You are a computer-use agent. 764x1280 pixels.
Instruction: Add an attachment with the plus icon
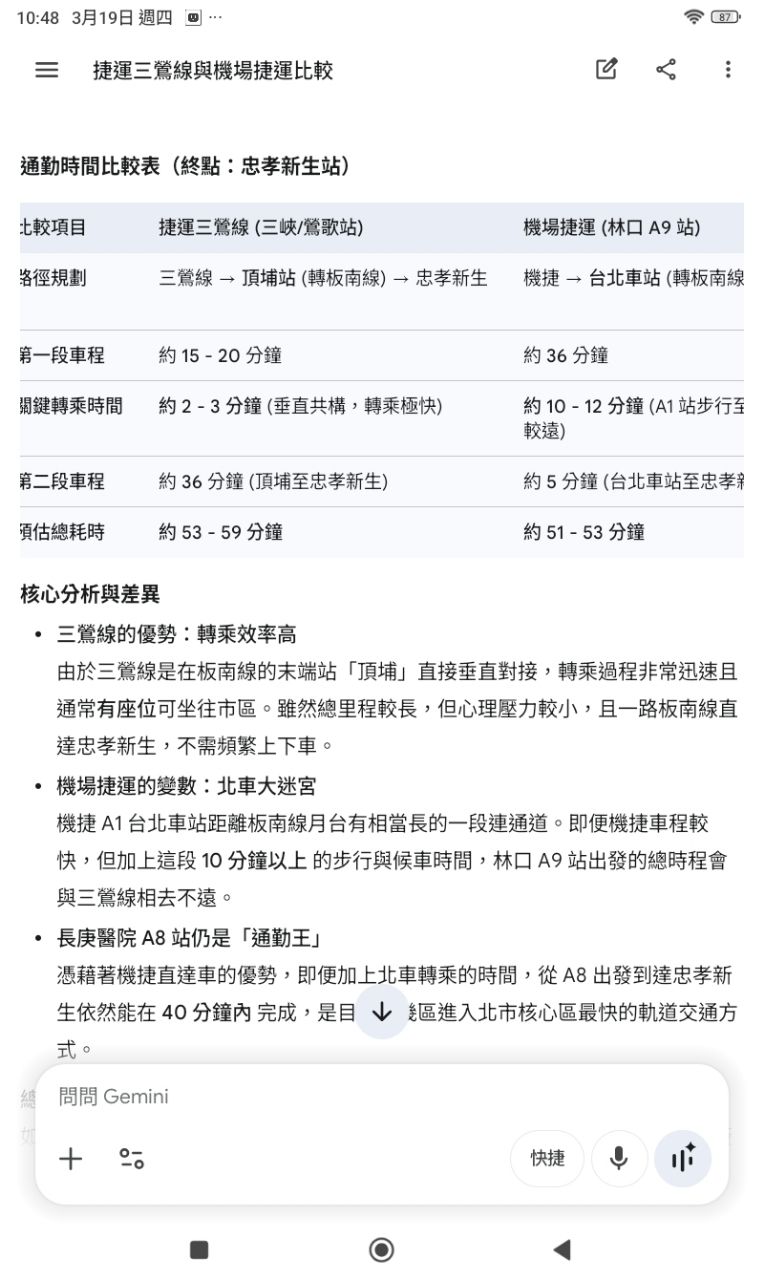[x=71, y=1159]
